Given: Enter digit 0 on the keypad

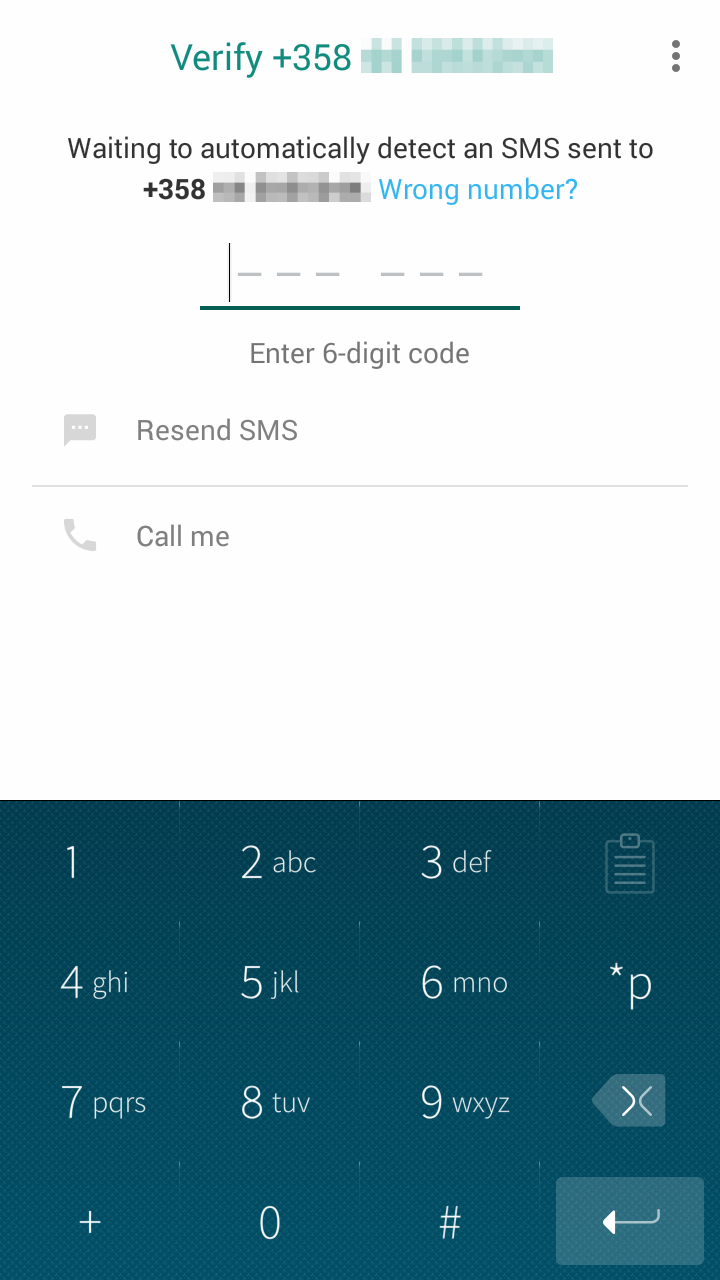Looking at the screenshot, I should click(270, 1222).
